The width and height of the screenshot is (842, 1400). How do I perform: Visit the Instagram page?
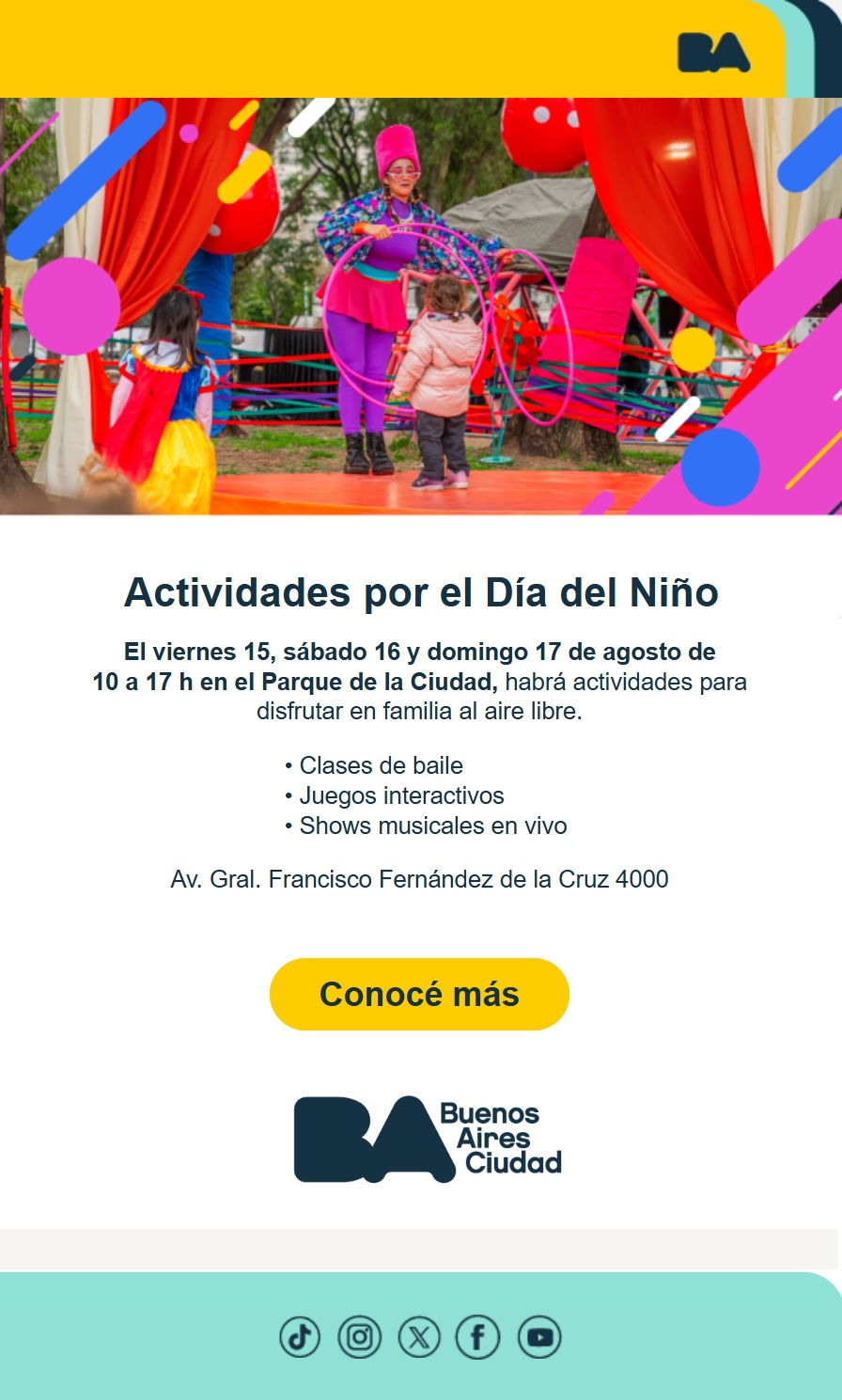(x=359, y=1336)
